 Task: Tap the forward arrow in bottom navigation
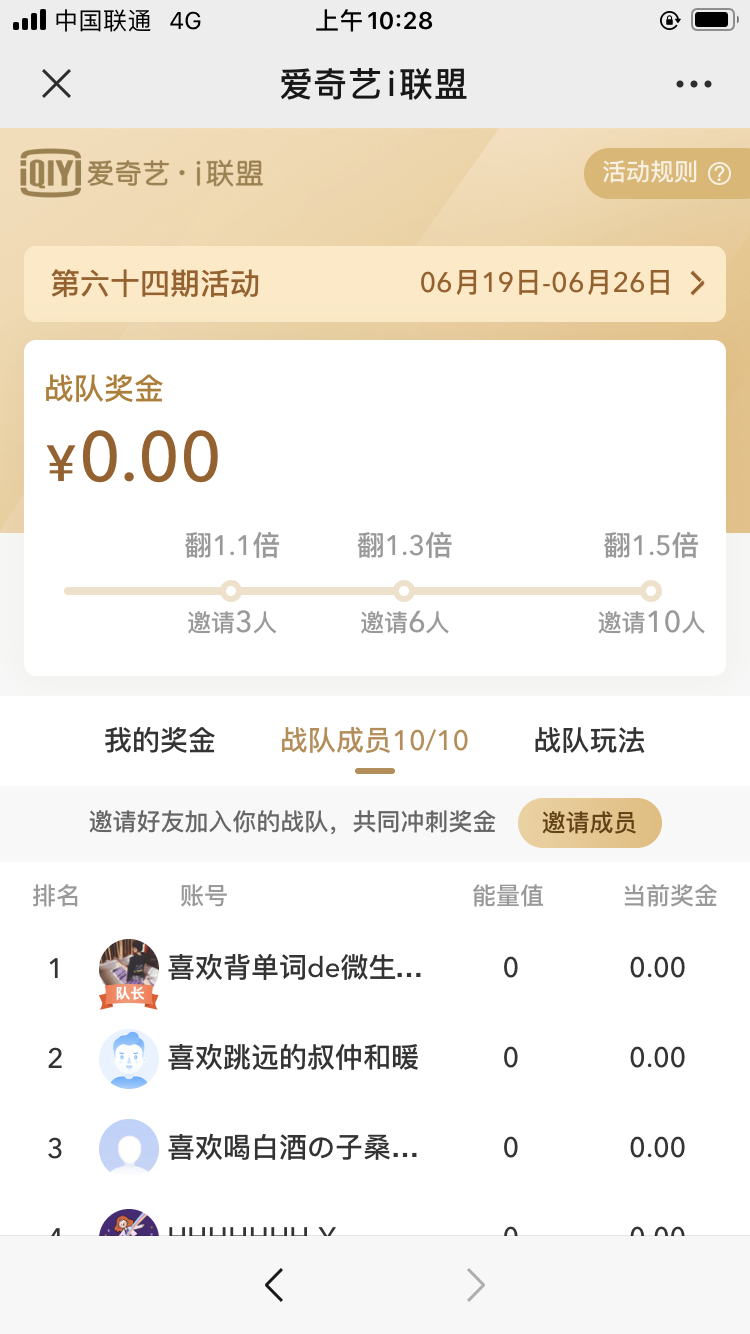pyautogui.click(x=475, y=1284)
